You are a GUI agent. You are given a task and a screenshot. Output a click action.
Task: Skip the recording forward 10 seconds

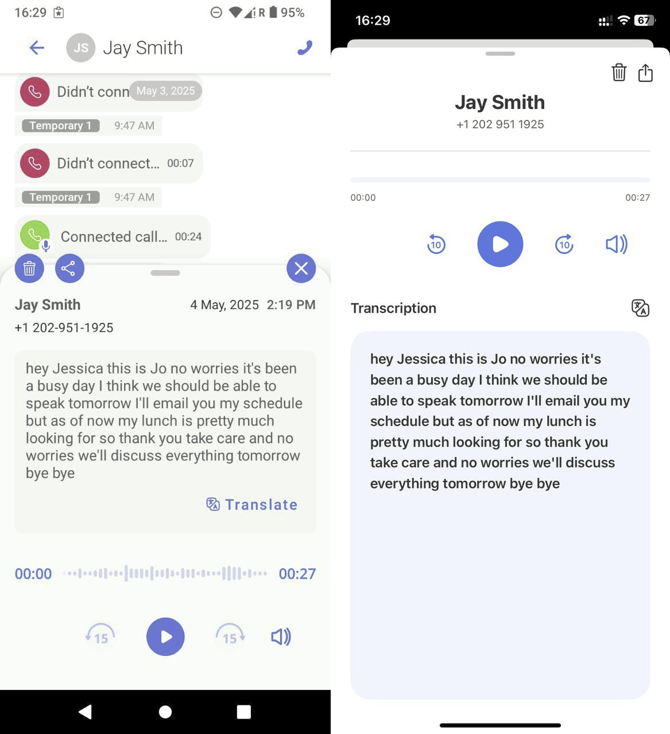click(564, 244)
